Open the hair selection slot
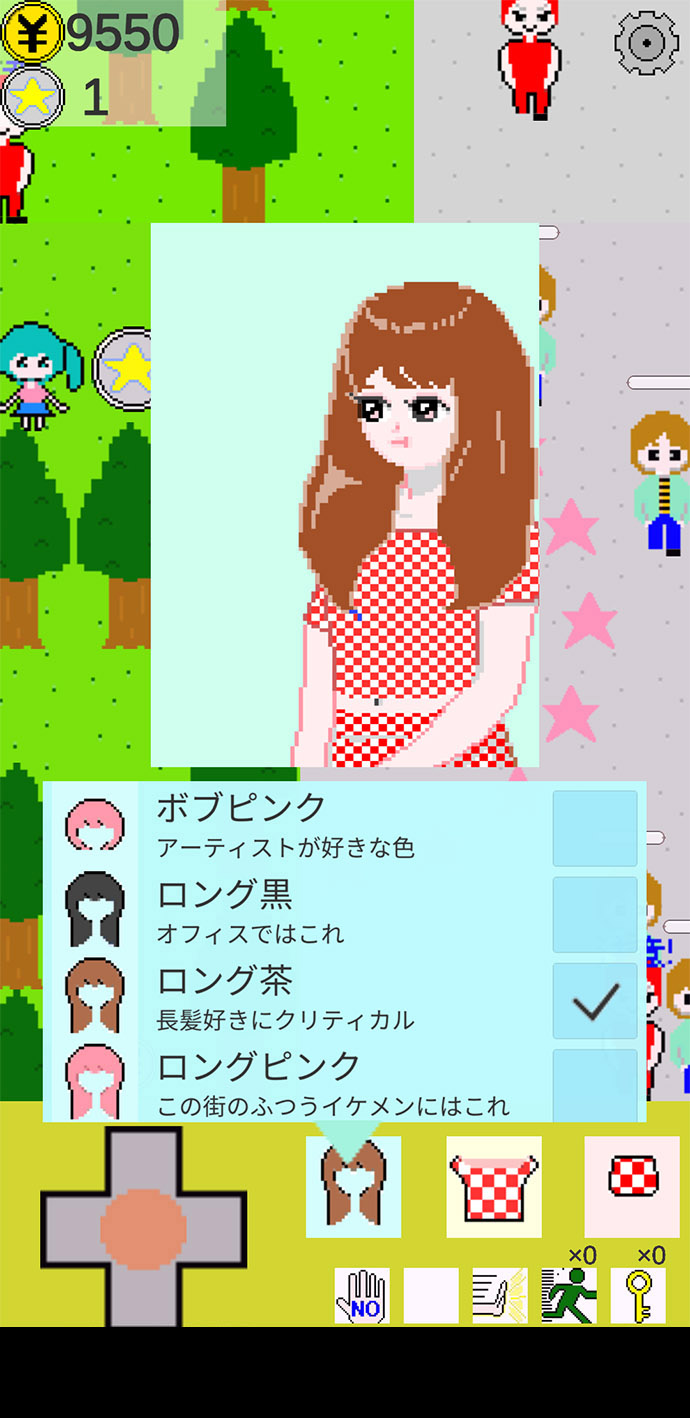690x1418 pixels. coord(353,1186)
